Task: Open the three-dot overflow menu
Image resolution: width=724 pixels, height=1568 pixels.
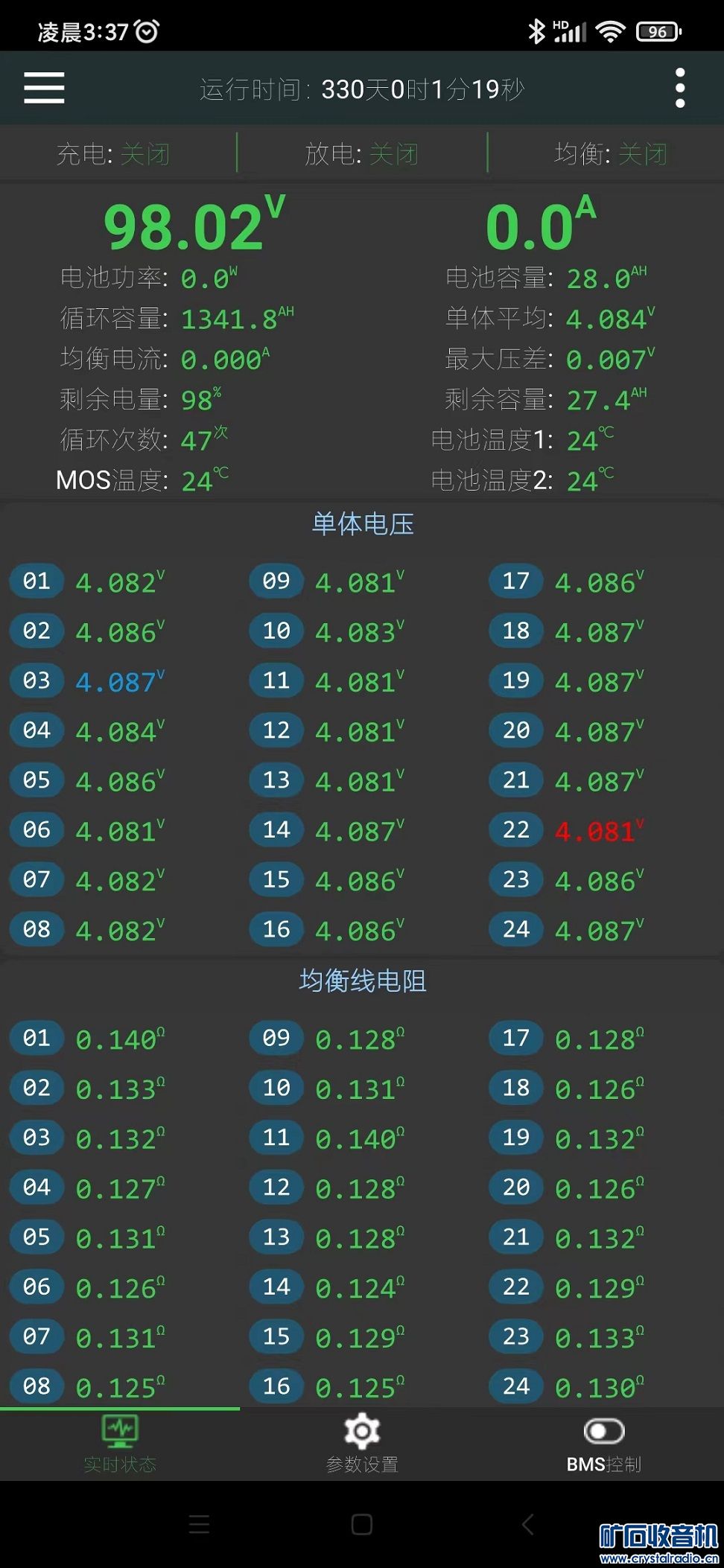Action: [x=679, y=89]
